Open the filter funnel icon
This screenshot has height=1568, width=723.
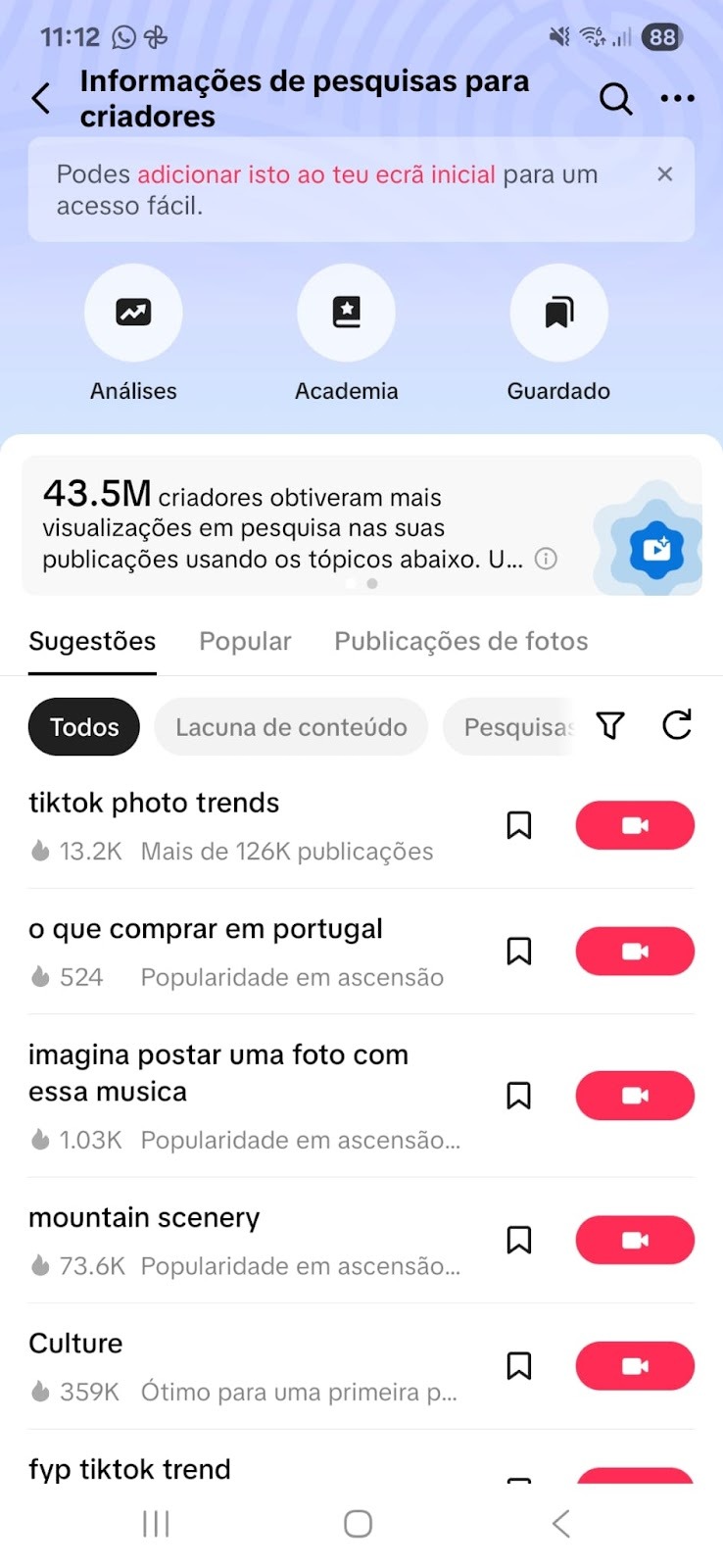(609, 726)
